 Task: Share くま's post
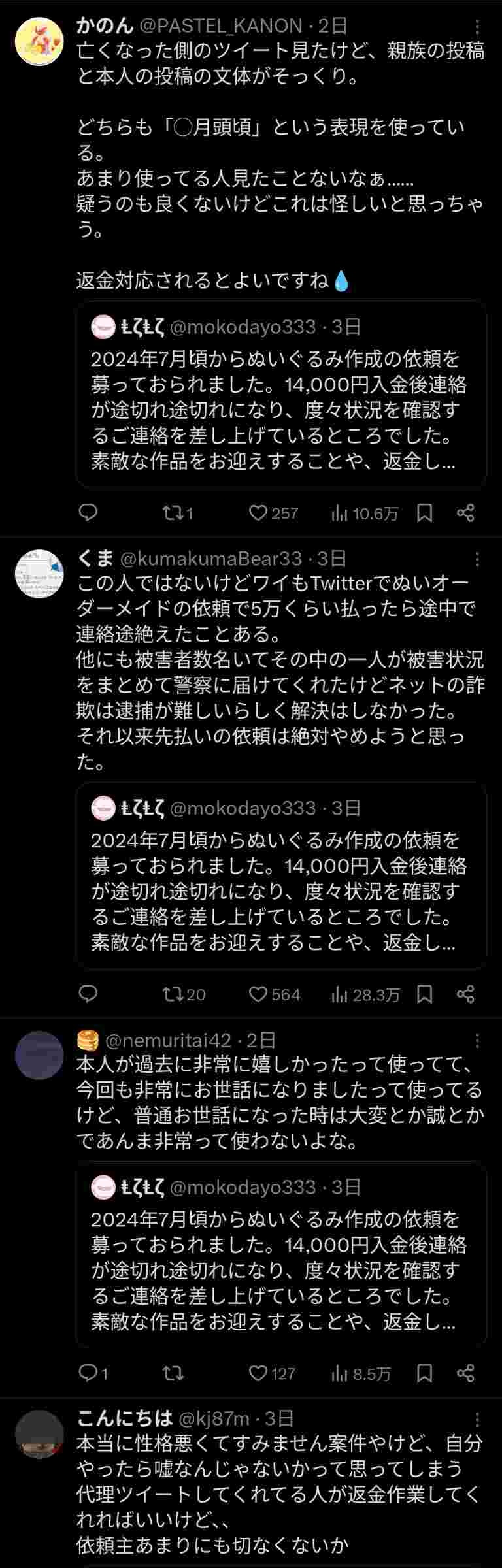465,994
